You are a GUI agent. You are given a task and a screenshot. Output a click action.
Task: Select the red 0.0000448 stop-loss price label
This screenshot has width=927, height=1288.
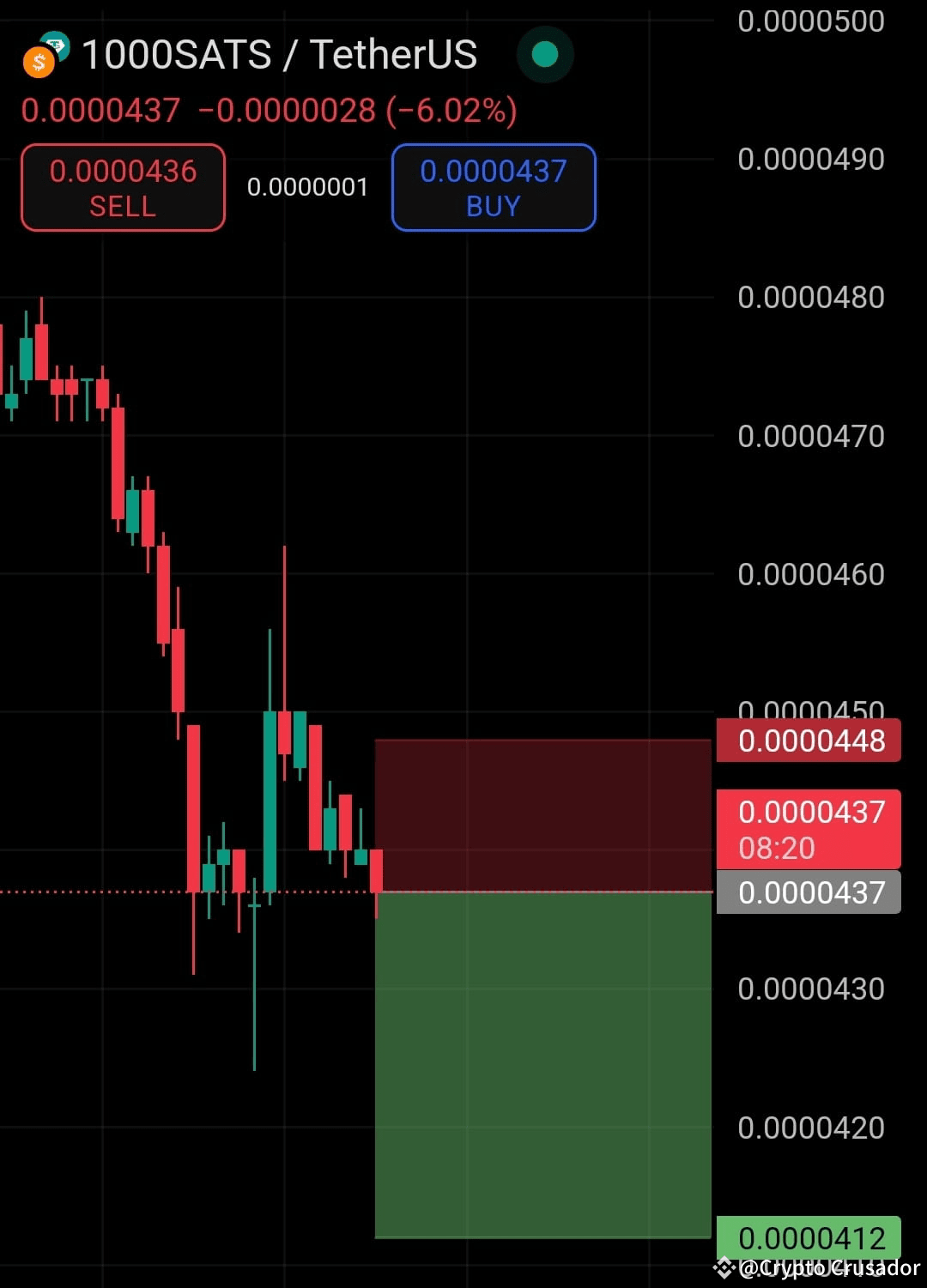pos(808,741)
